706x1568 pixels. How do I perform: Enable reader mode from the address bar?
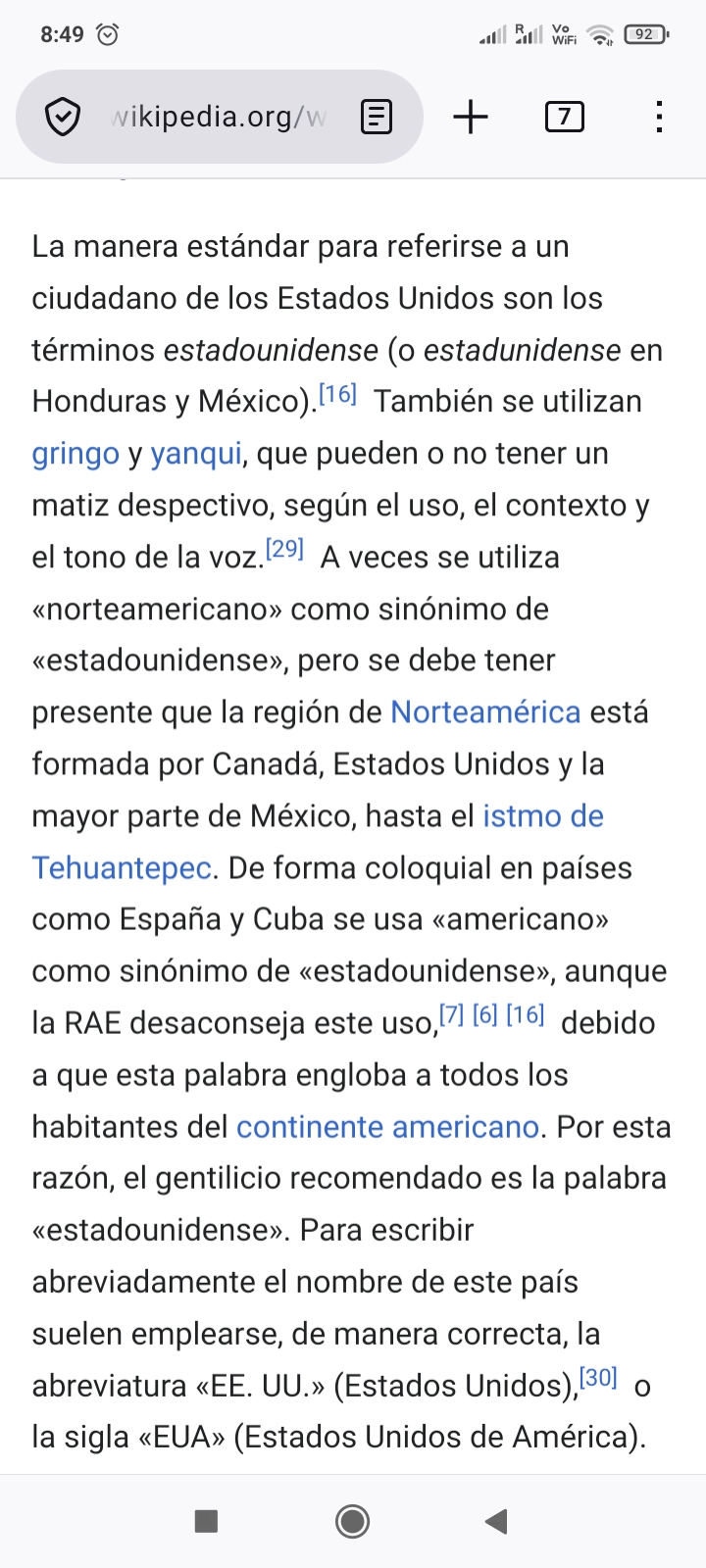click(377, 118)
